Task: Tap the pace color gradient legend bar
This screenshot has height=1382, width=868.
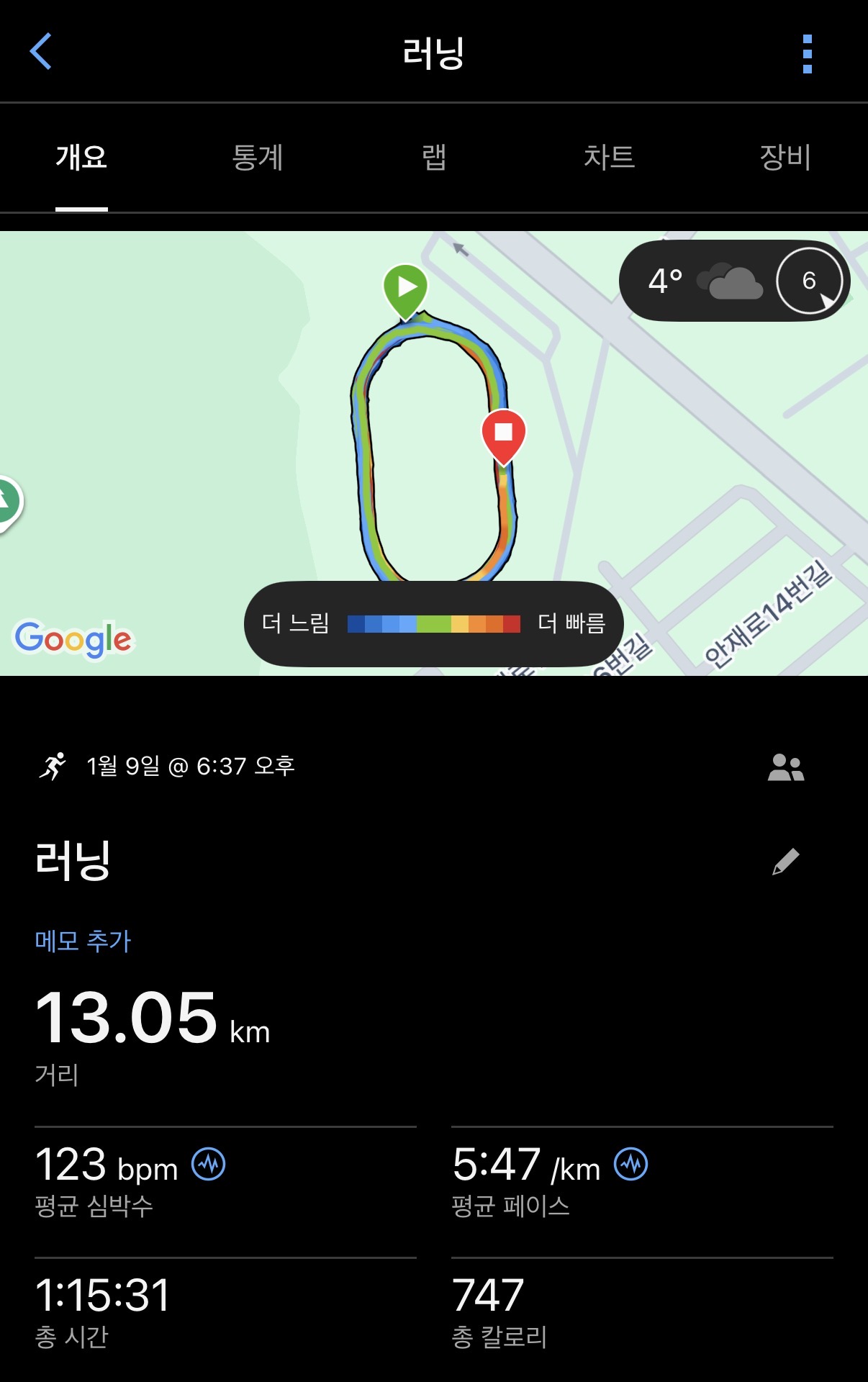Action: click(433, 625)
